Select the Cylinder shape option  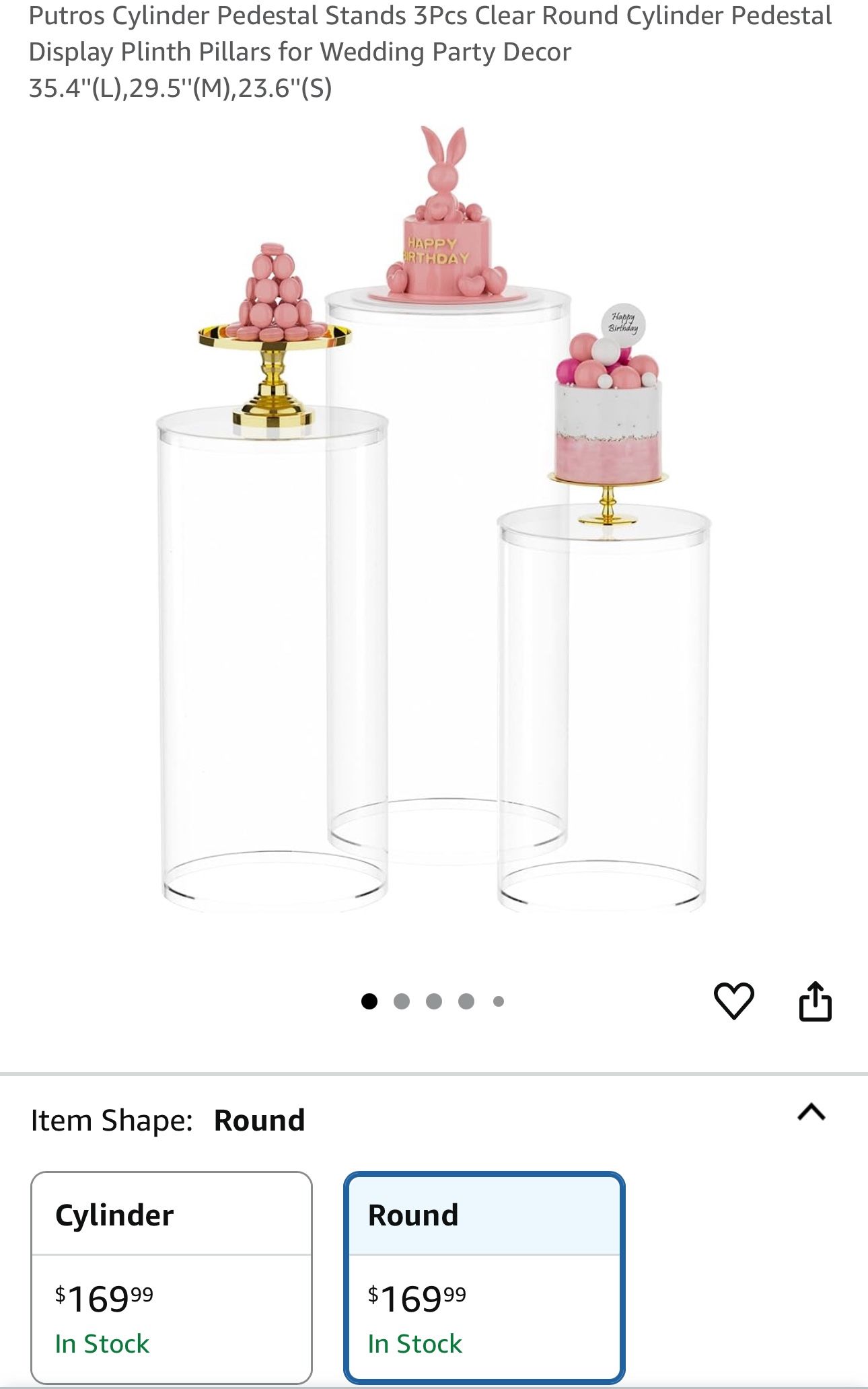pos(172,1277)
